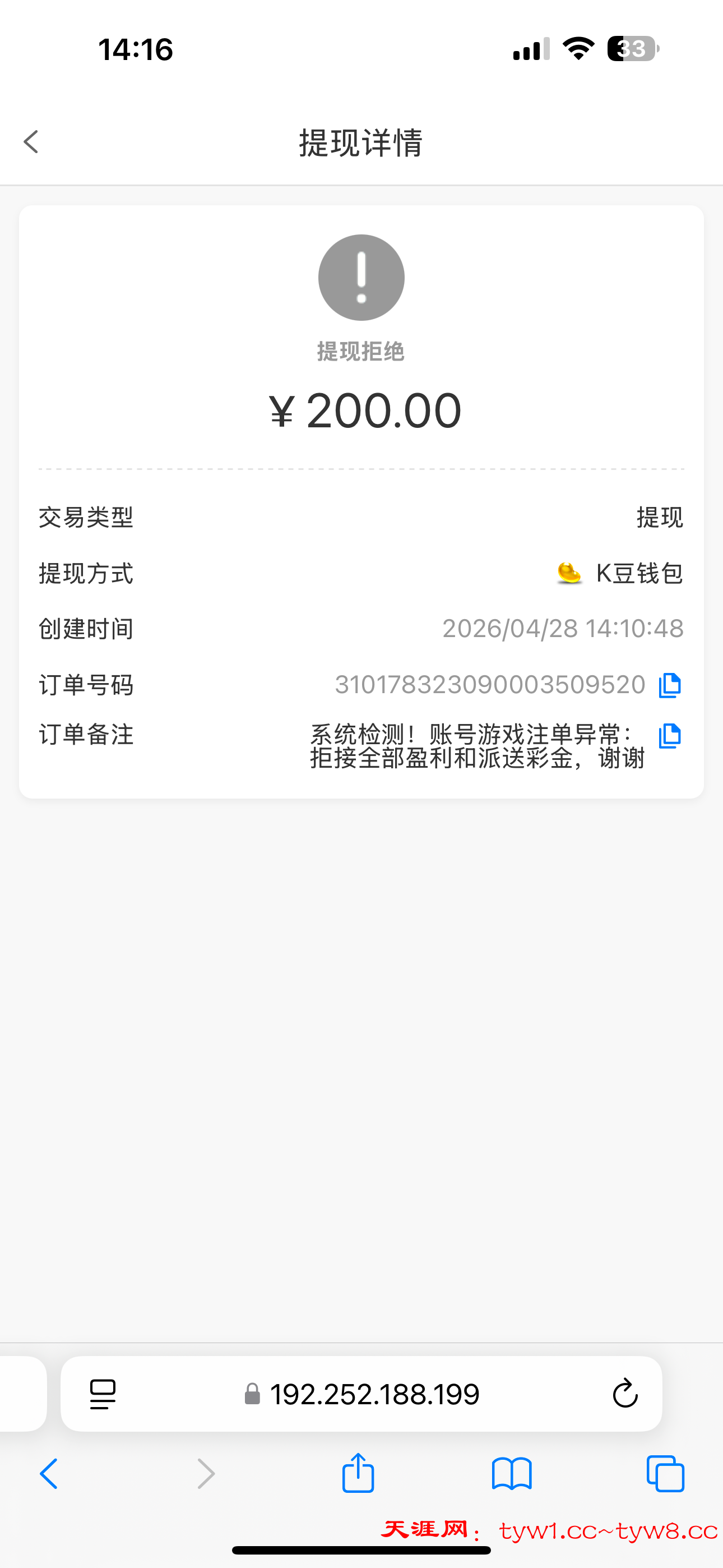Tap the back arrow on 提现详情 header
This screenshot has height=1568, width=723.
(x=30, y=142)
